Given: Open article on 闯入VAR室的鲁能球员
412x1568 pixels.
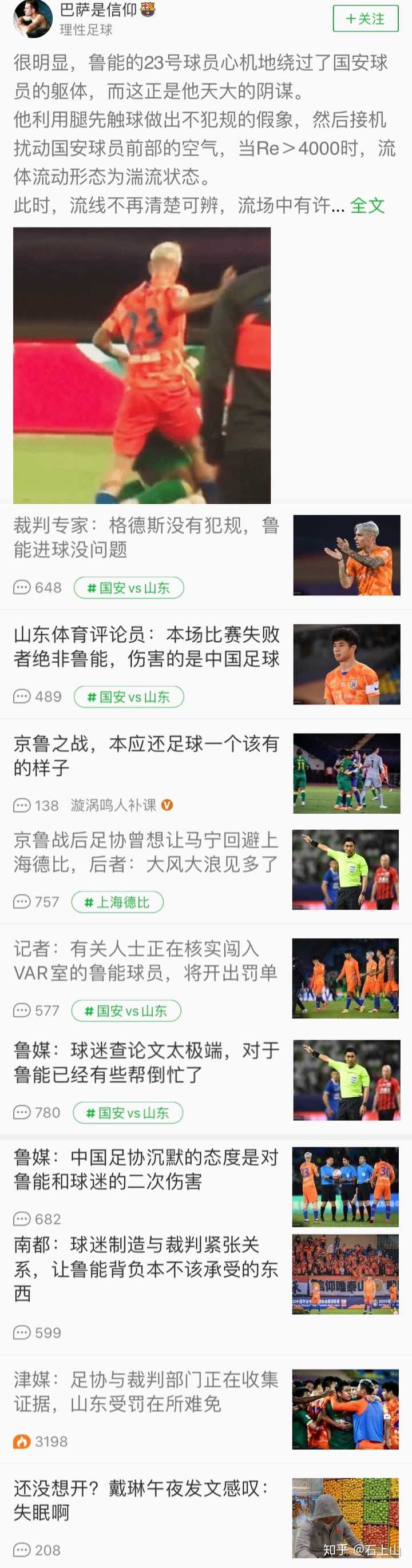Looking at the screenshot, I should (146, 961).
